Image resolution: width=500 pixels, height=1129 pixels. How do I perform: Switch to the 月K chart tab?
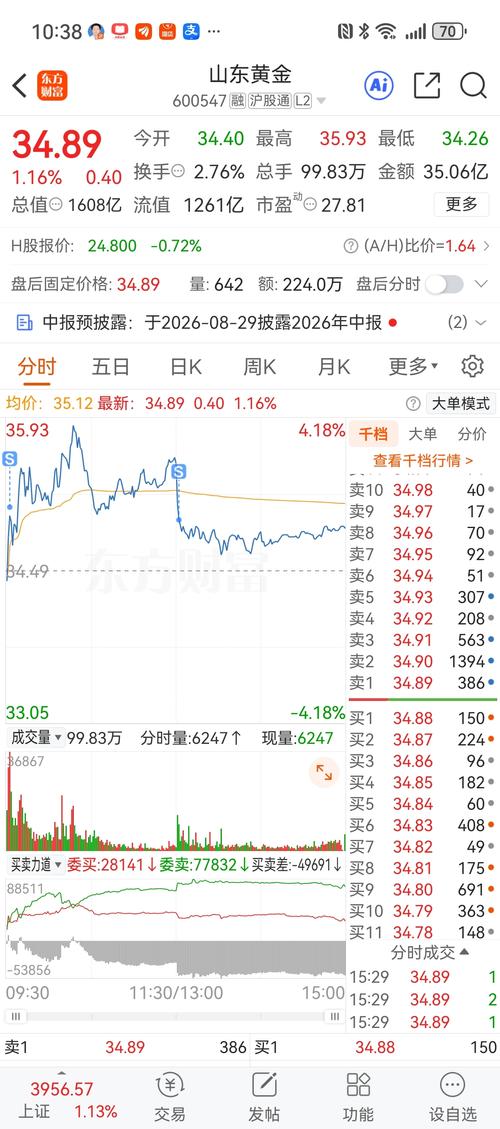(334, 366)
